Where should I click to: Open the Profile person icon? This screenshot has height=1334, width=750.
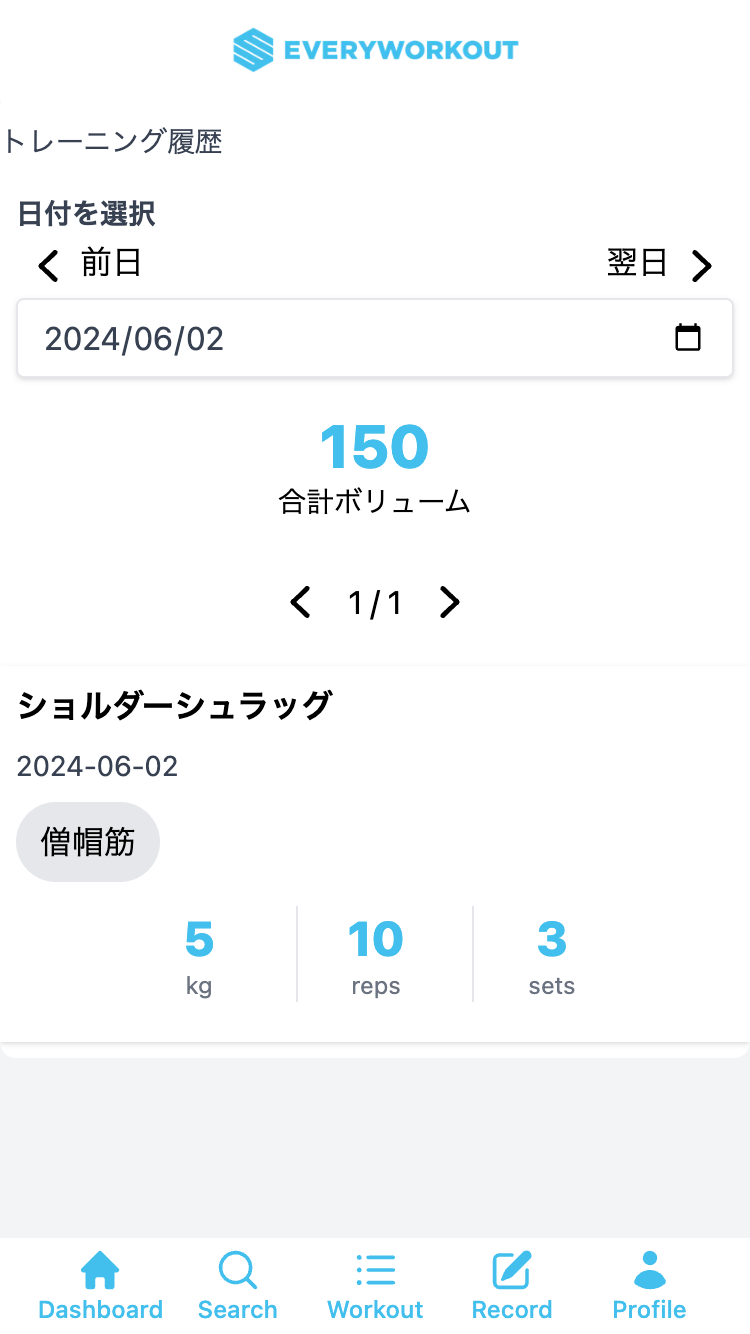coord(648,1270)
